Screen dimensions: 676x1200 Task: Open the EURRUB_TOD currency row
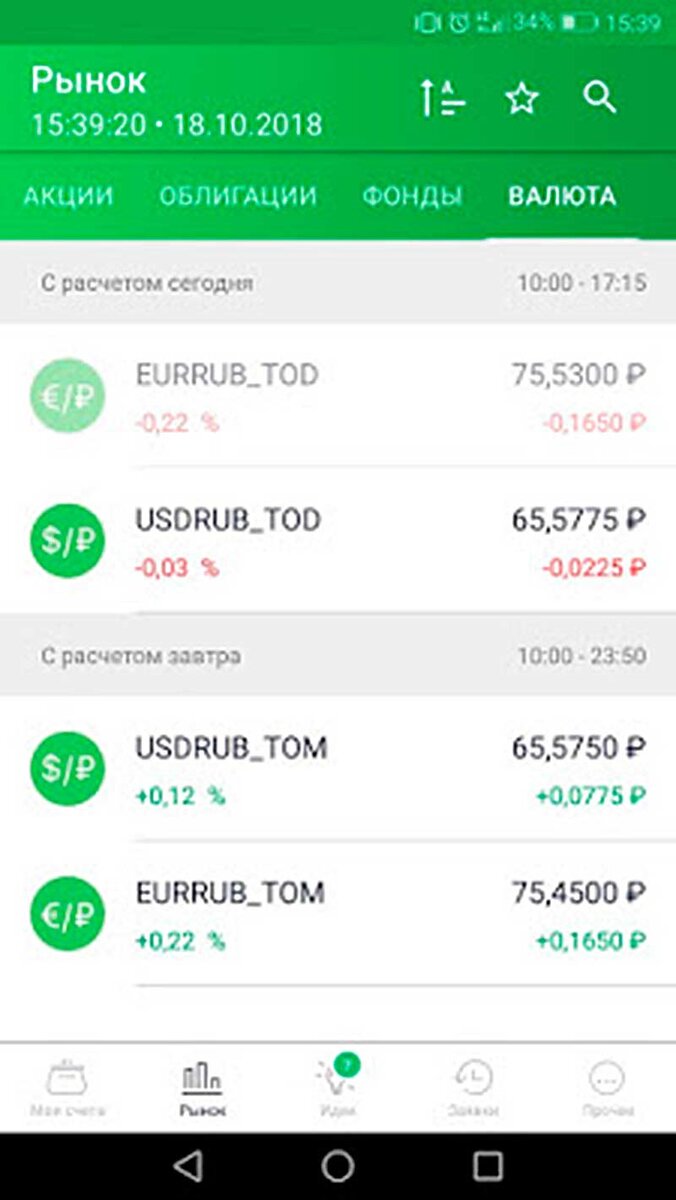pos(338,396)
